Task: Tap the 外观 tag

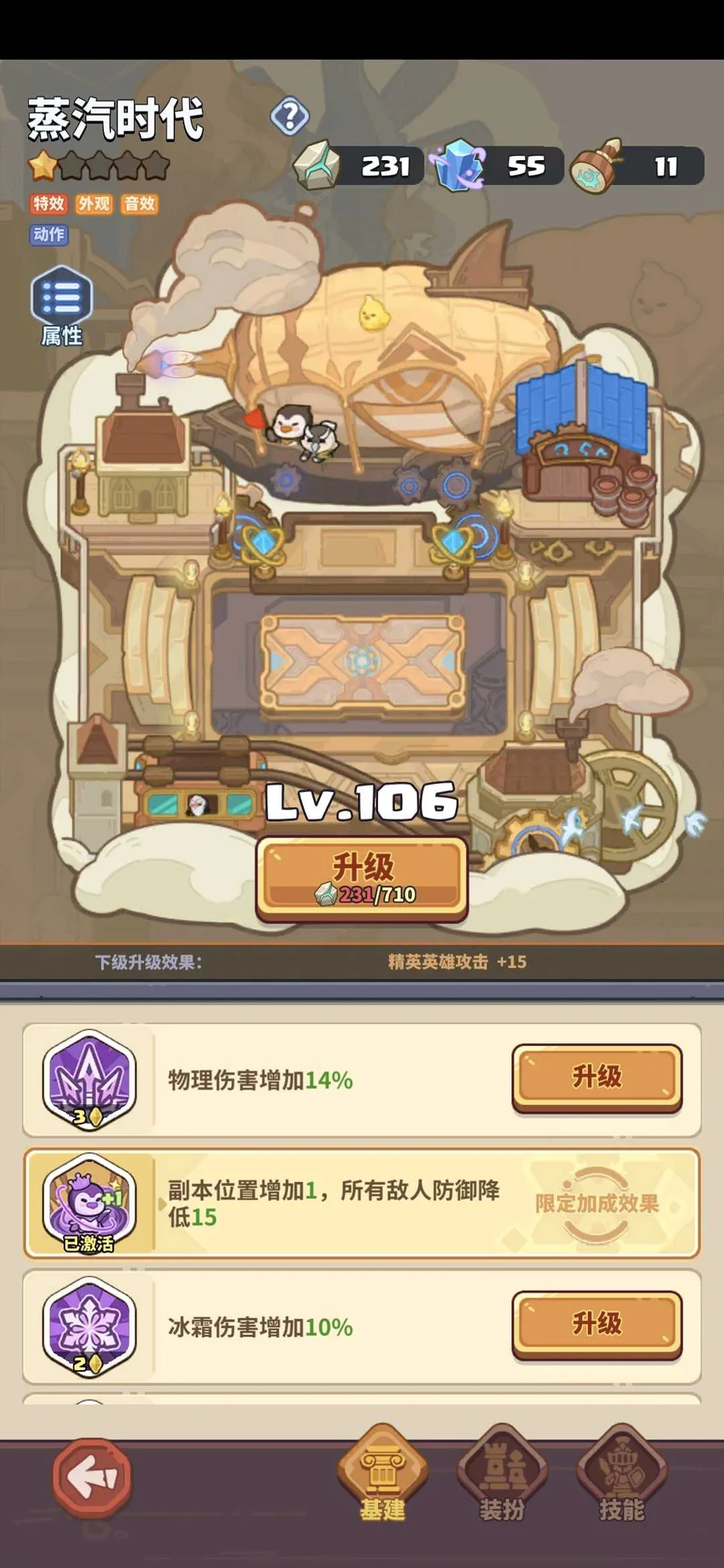Action: click(x=94, y=203)
